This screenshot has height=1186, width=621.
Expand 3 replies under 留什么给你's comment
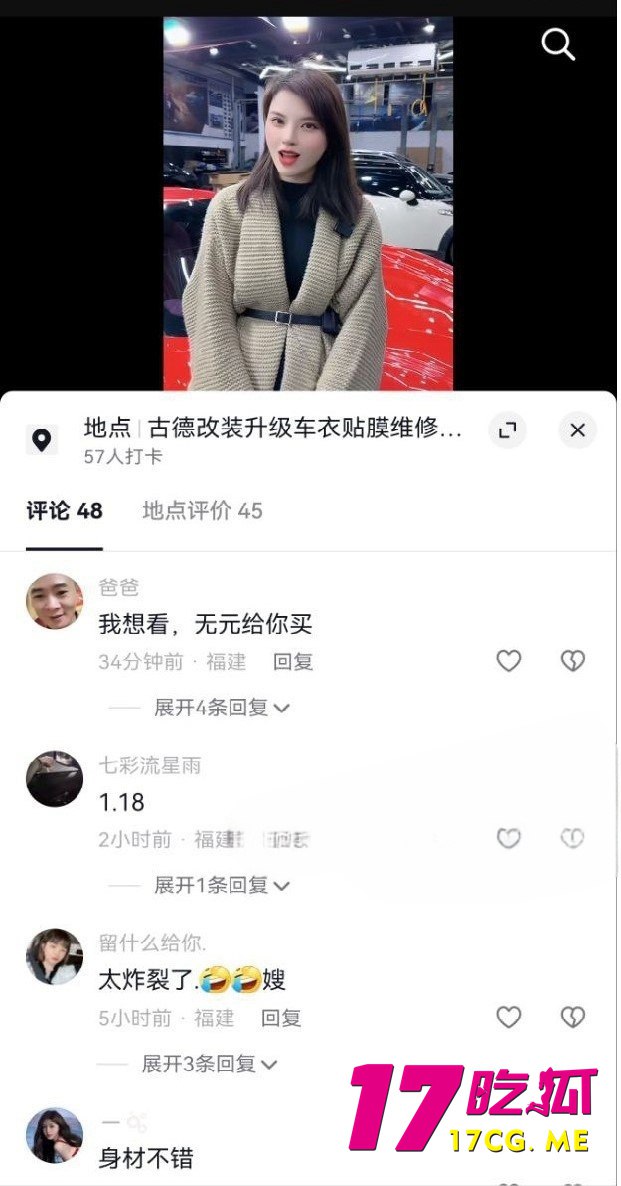point(209,1064)
